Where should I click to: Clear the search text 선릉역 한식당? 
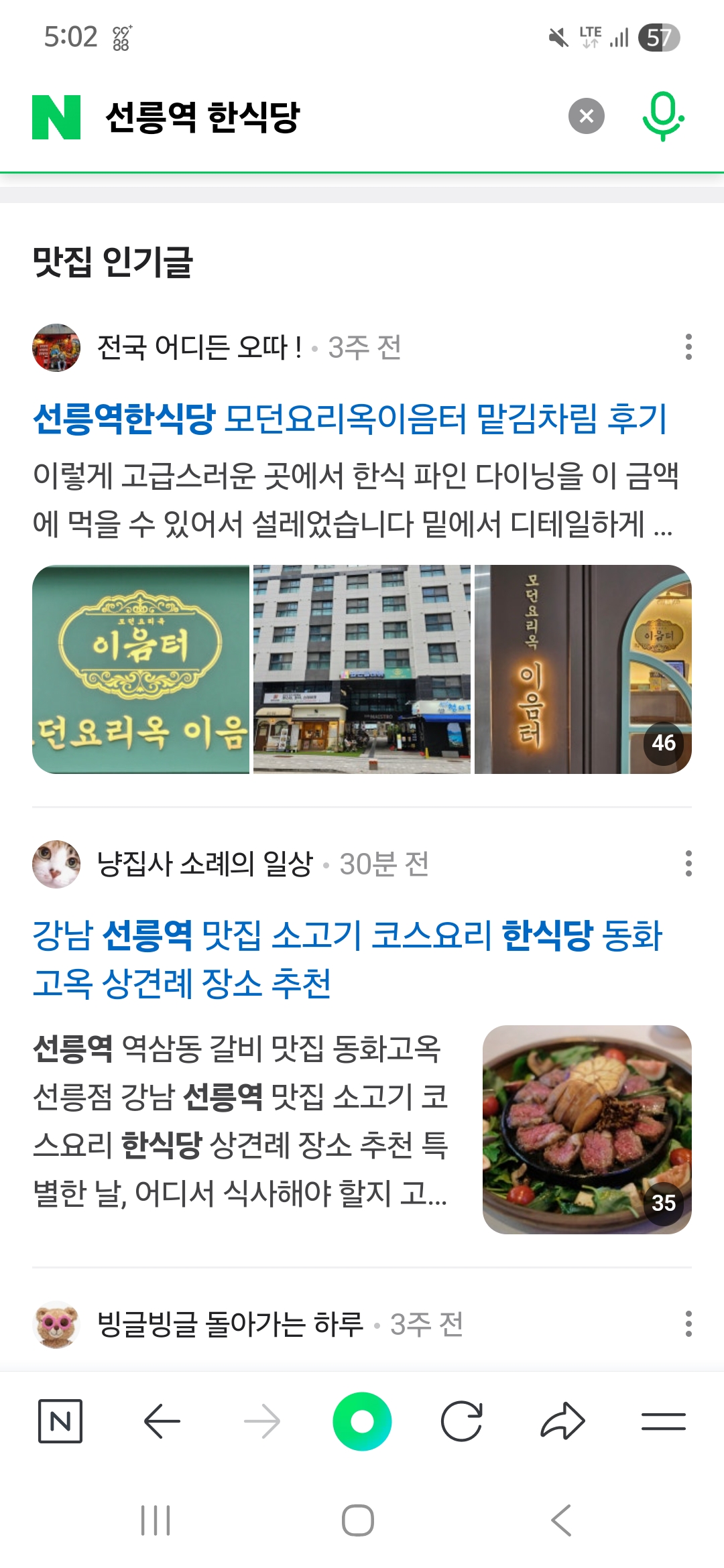[586, 116]
